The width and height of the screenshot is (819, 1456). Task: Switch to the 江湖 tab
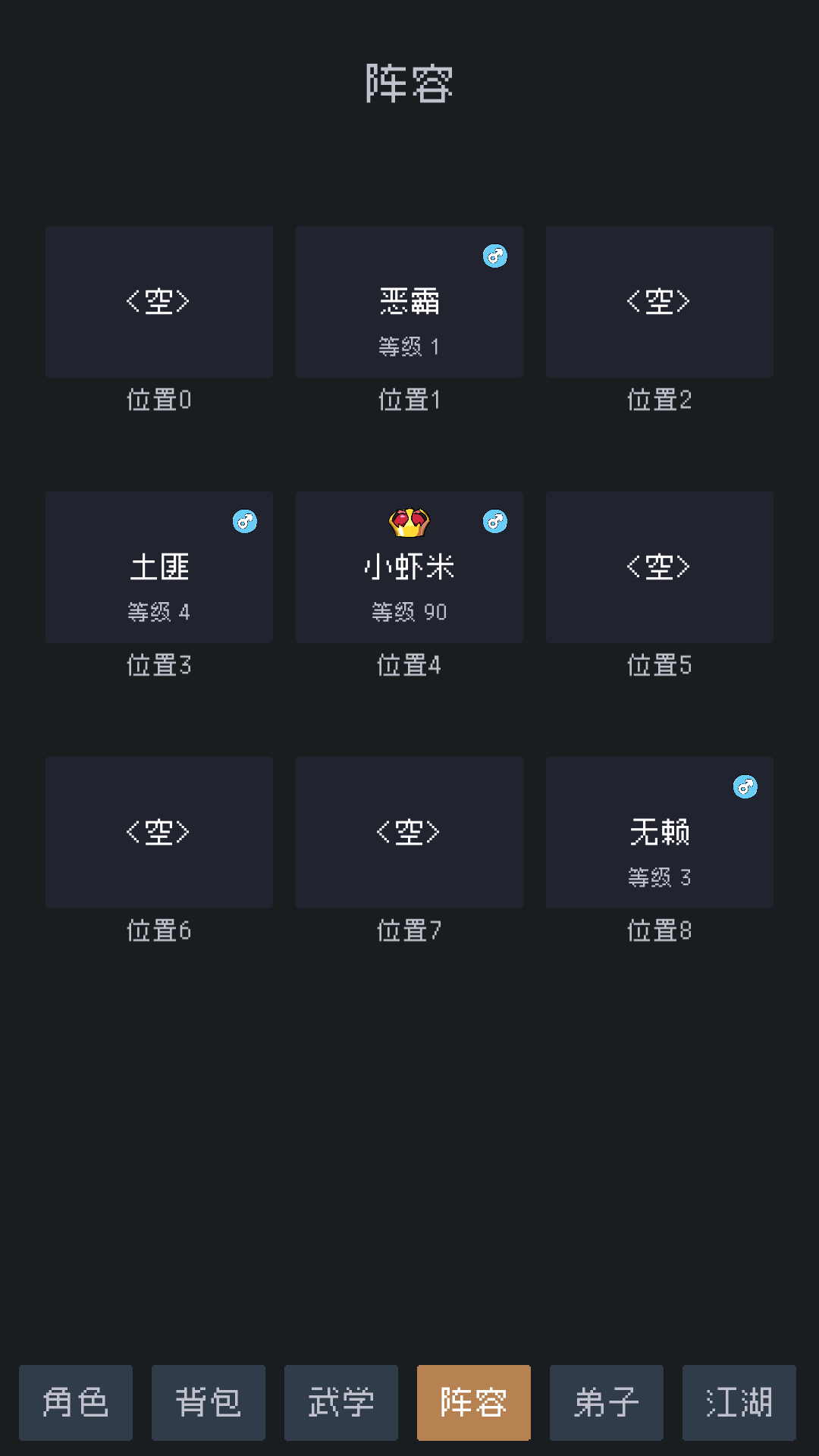click(739, 1402)
